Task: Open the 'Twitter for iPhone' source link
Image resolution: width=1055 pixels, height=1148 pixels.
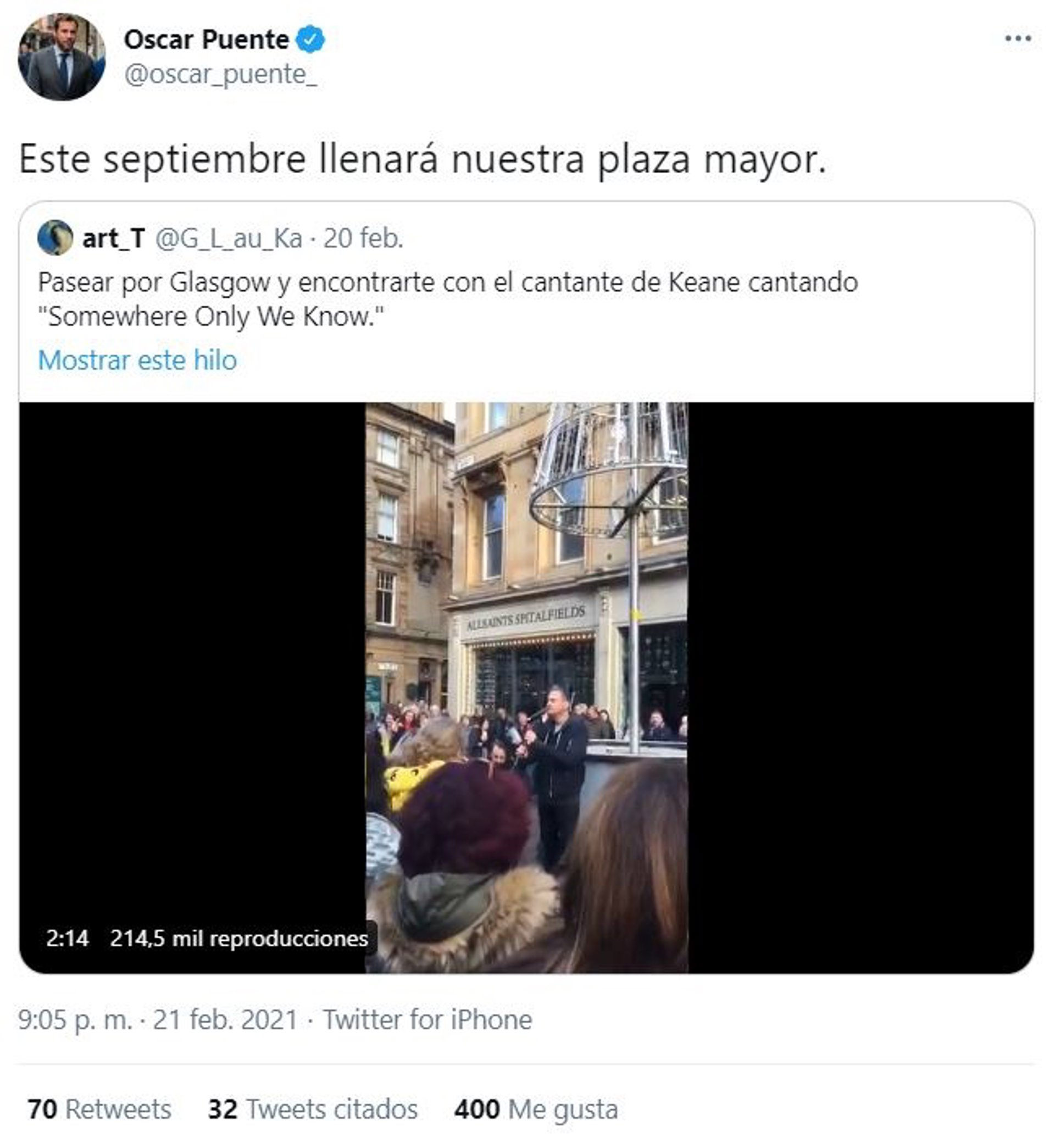Action: coord(427,1019)
